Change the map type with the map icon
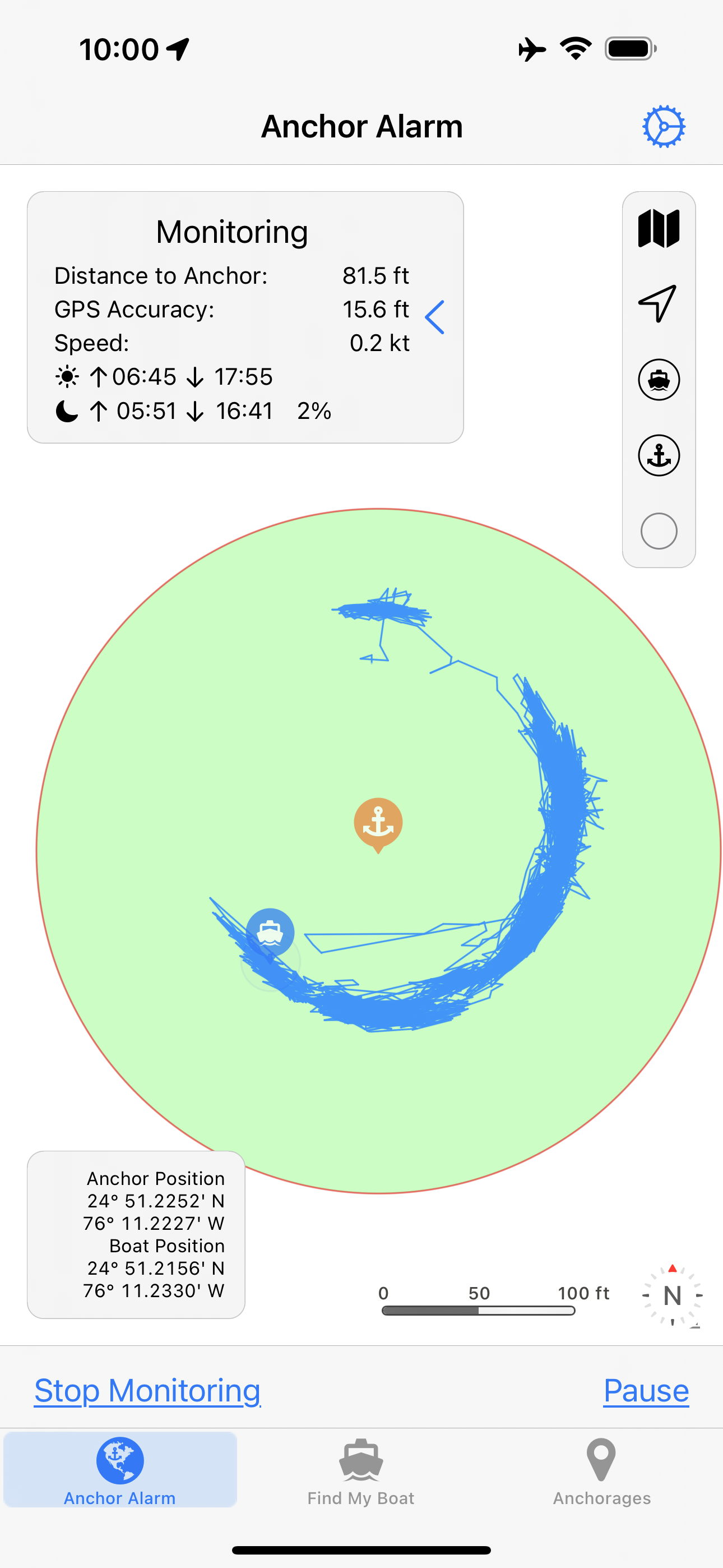The height and width of the screenshot is (1568, 723). click(659, 229)
